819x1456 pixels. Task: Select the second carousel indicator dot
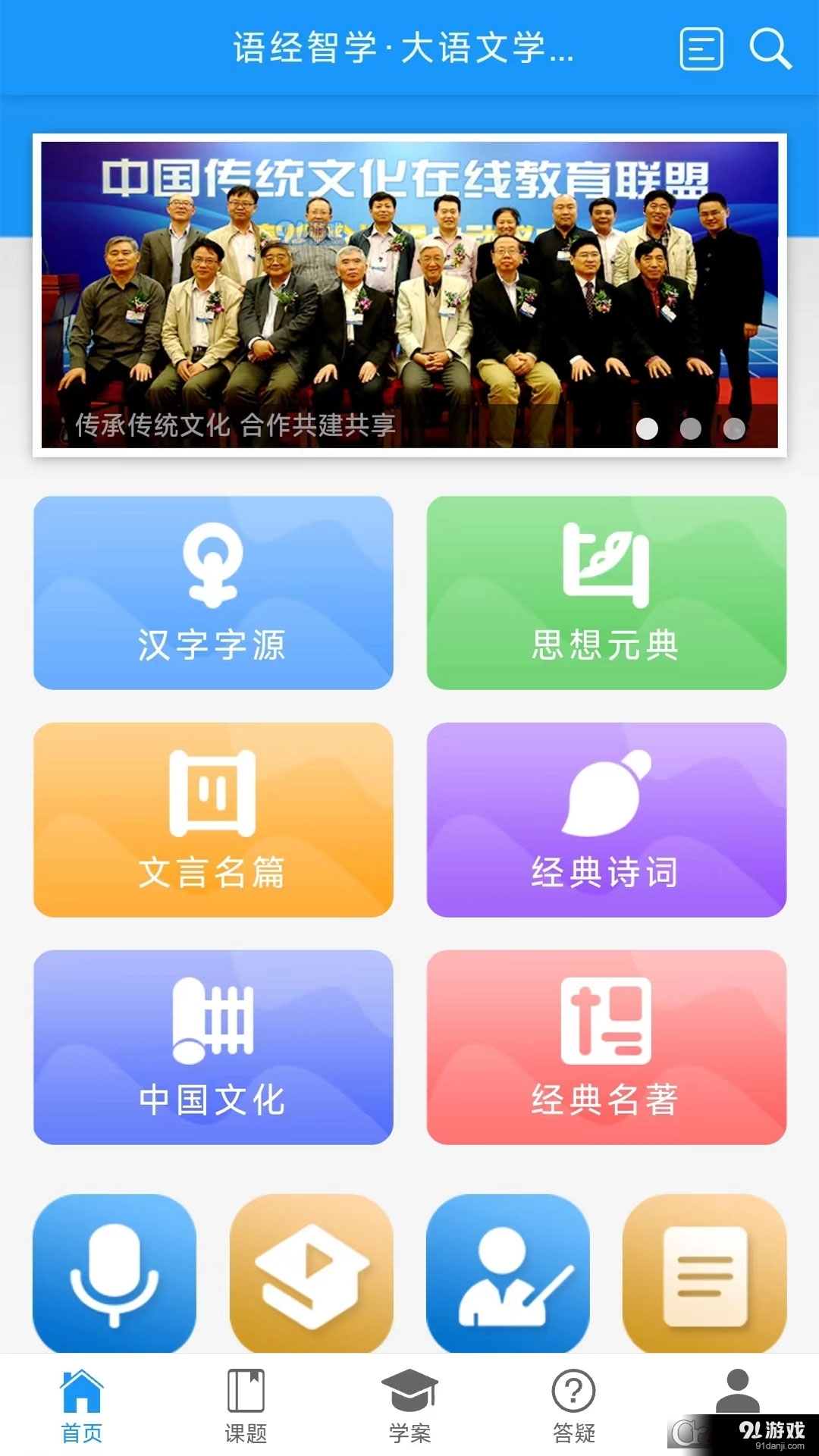(x=690, y=428)
